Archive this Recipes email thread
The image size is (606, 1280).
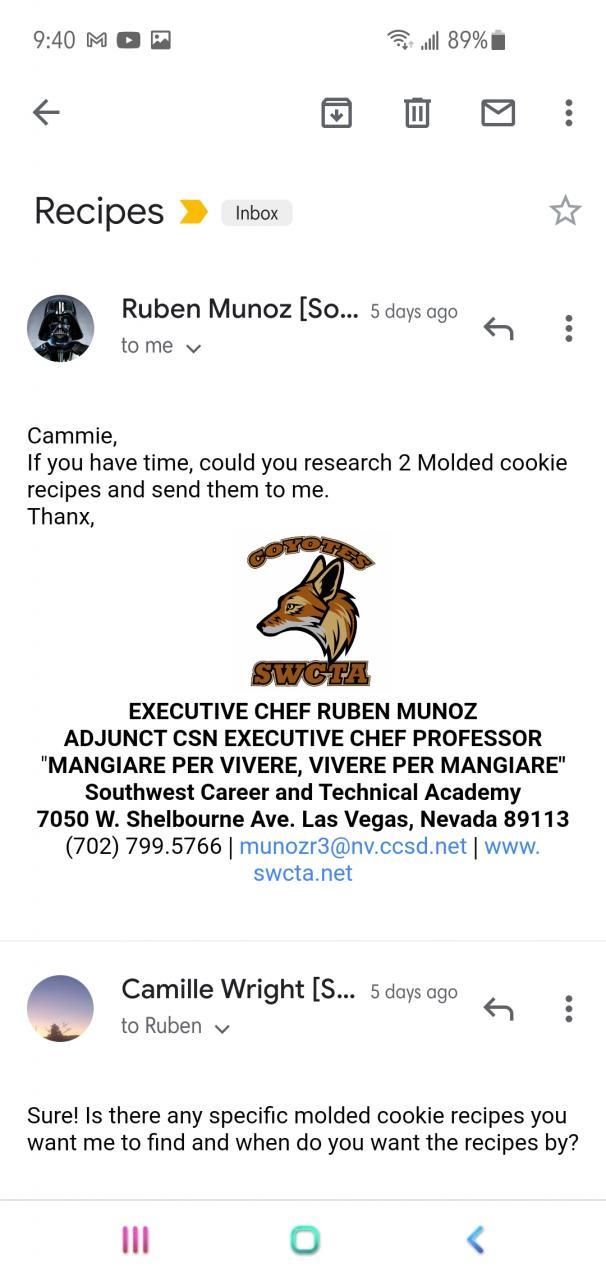[x=336, y=113]
